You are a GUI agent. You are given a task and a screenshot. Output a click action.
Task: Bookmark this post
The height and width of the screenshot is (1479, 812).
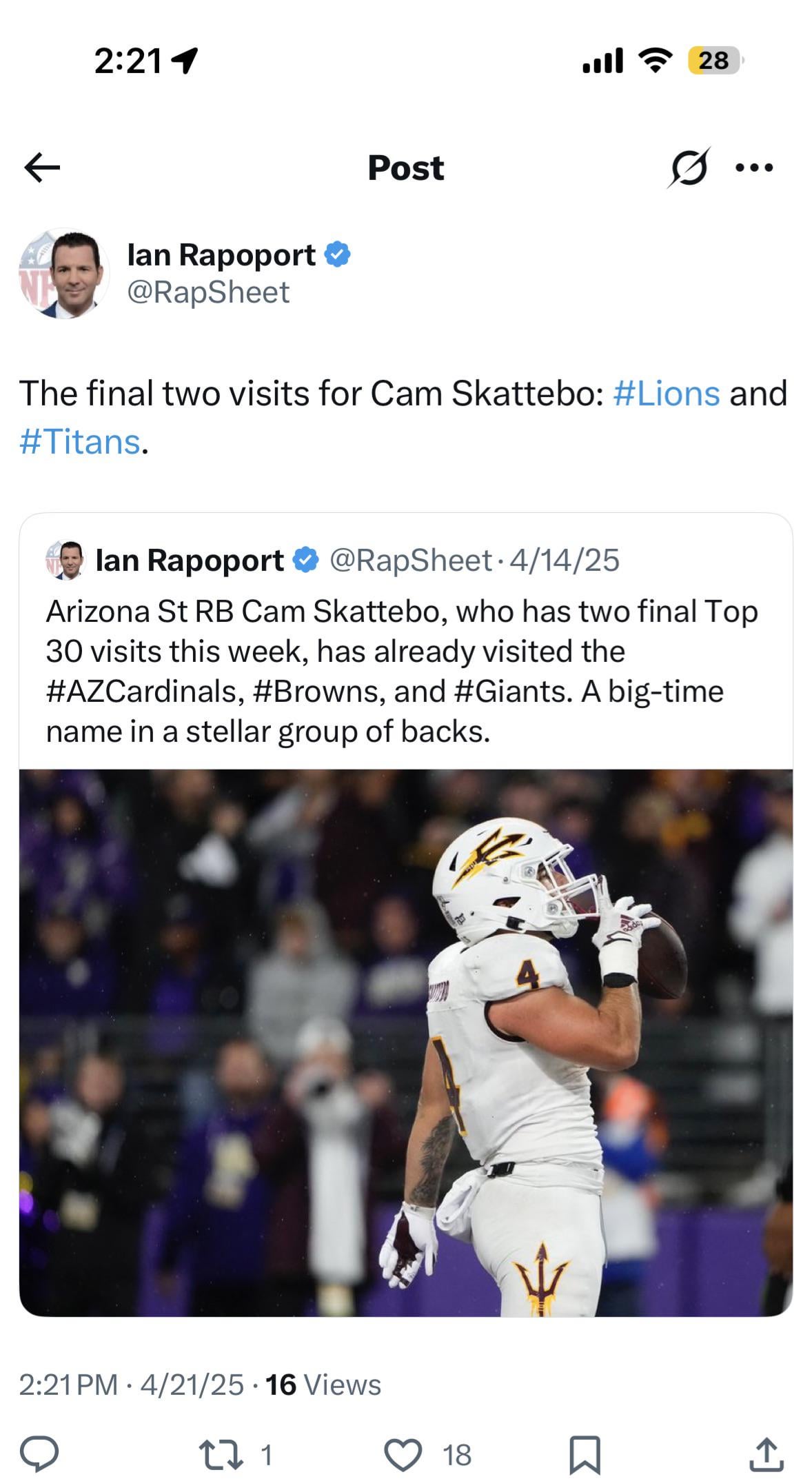click(x=584, y=1453)
